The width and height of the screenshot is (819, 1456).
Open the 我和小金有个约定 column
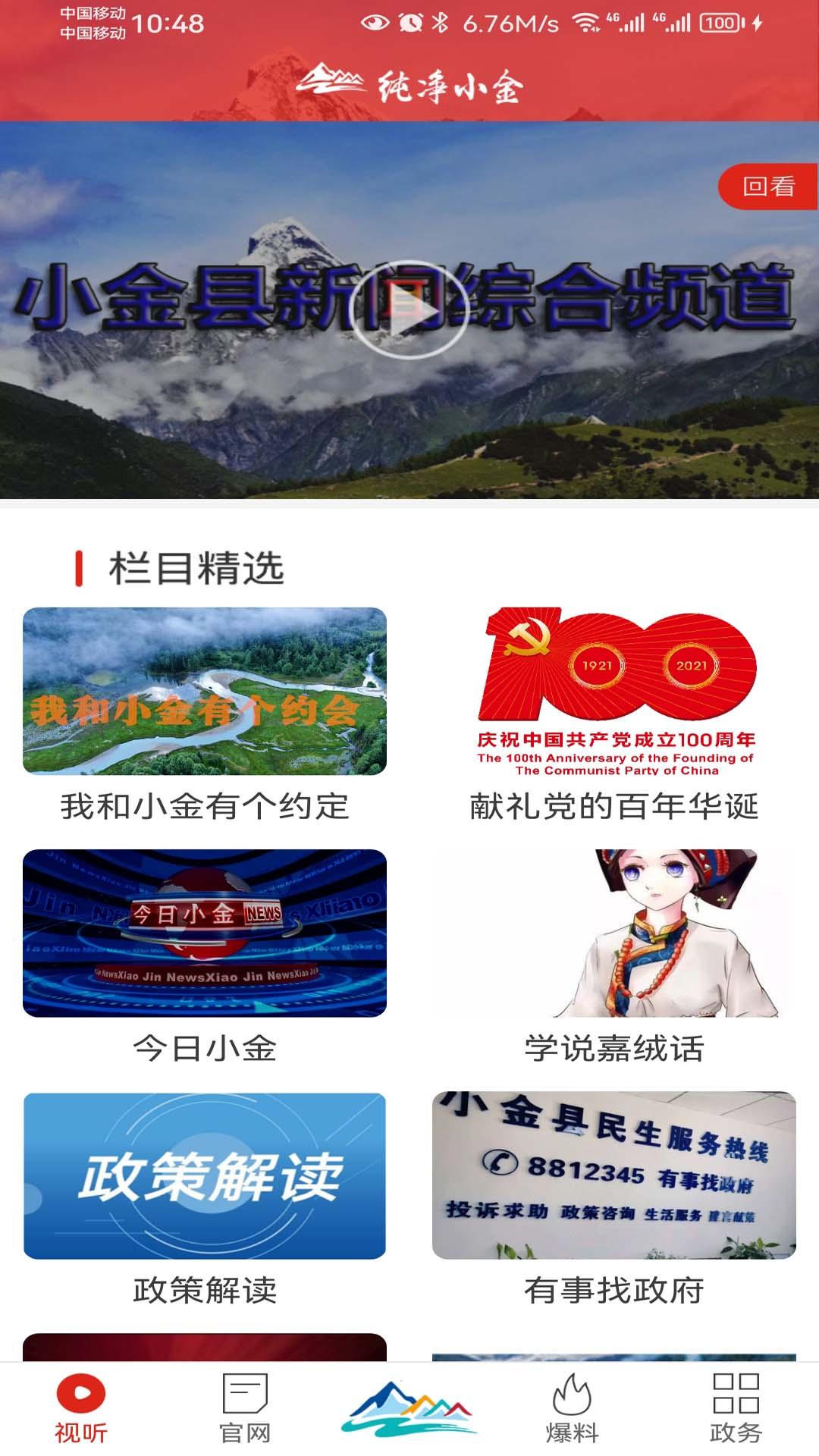[205, 692]
